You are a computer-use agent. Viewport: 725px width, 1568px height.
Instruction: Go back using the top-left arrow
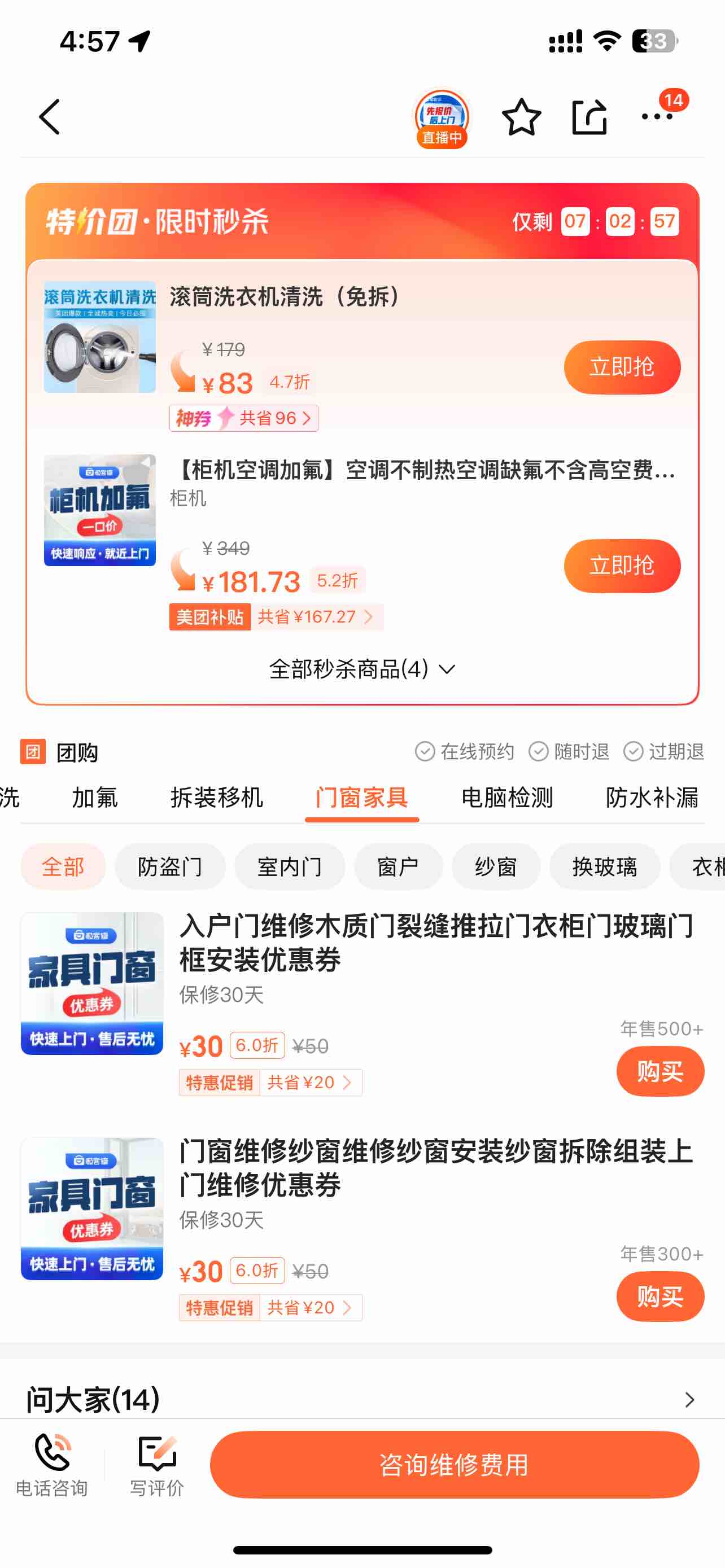[50, 117]
